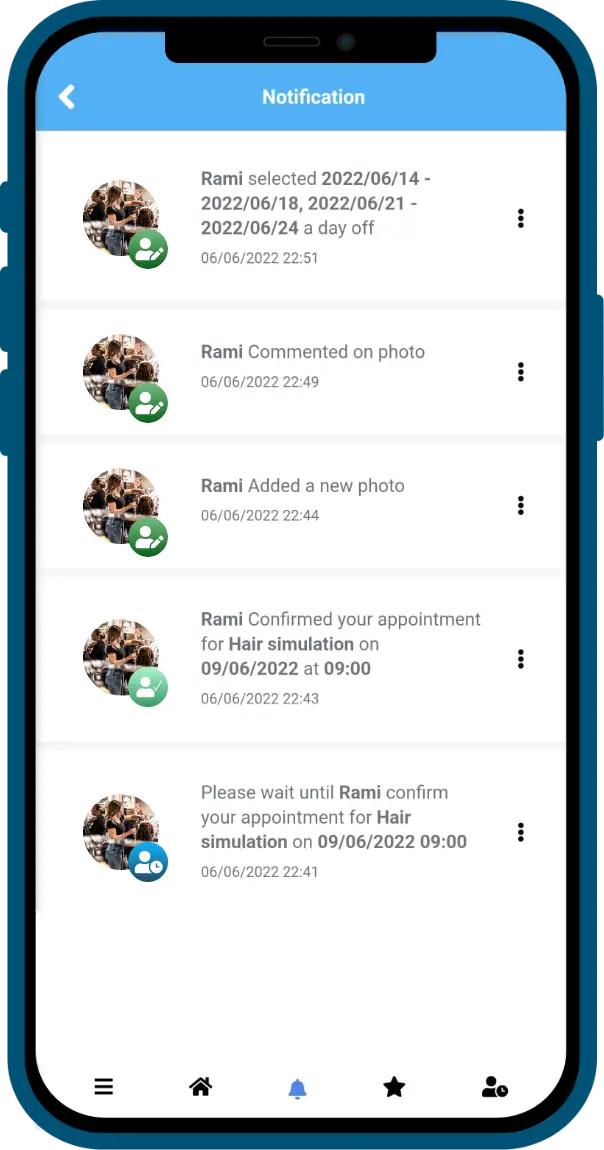
Task: Open the Please wait until Rami notification
Action: 301,832
